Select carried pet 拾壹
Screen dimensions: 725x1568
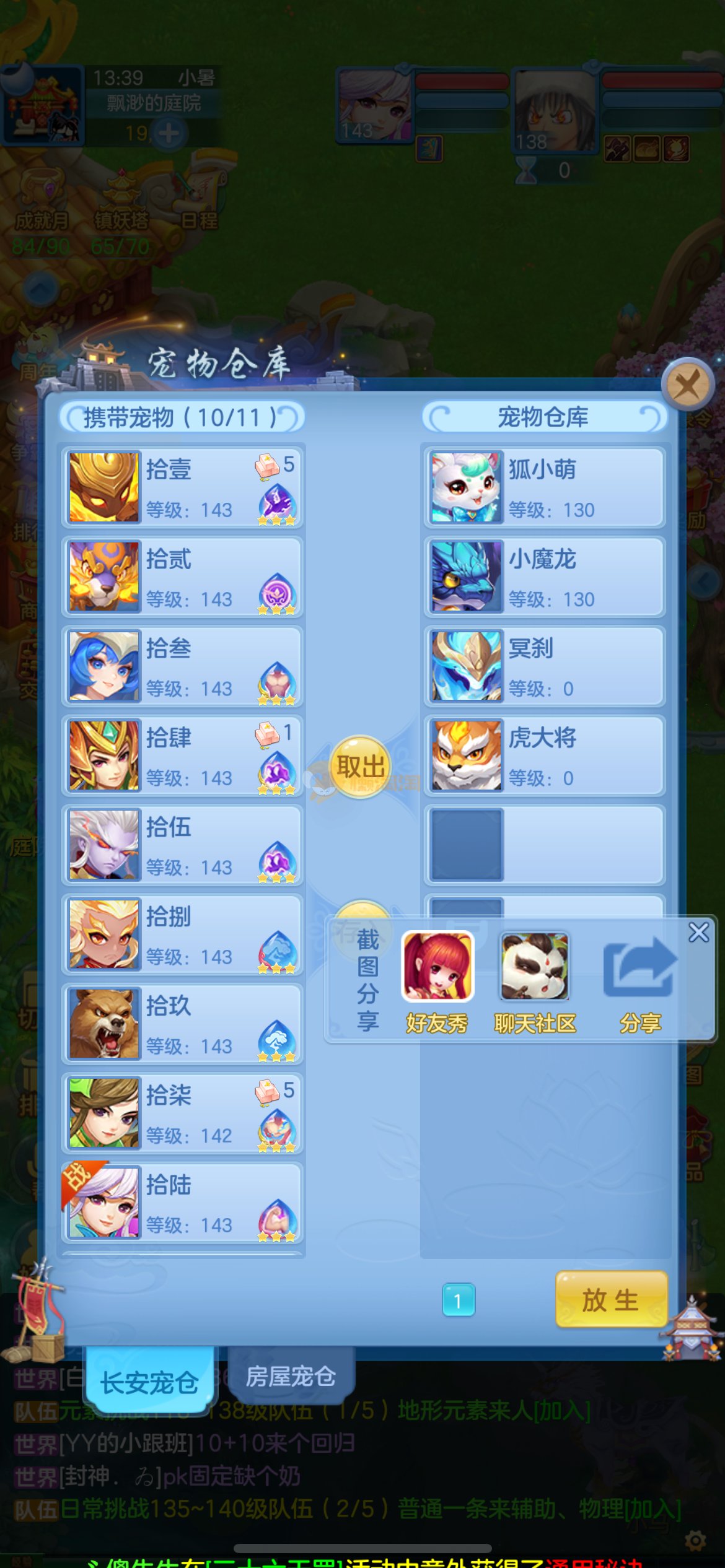[182, 487]
